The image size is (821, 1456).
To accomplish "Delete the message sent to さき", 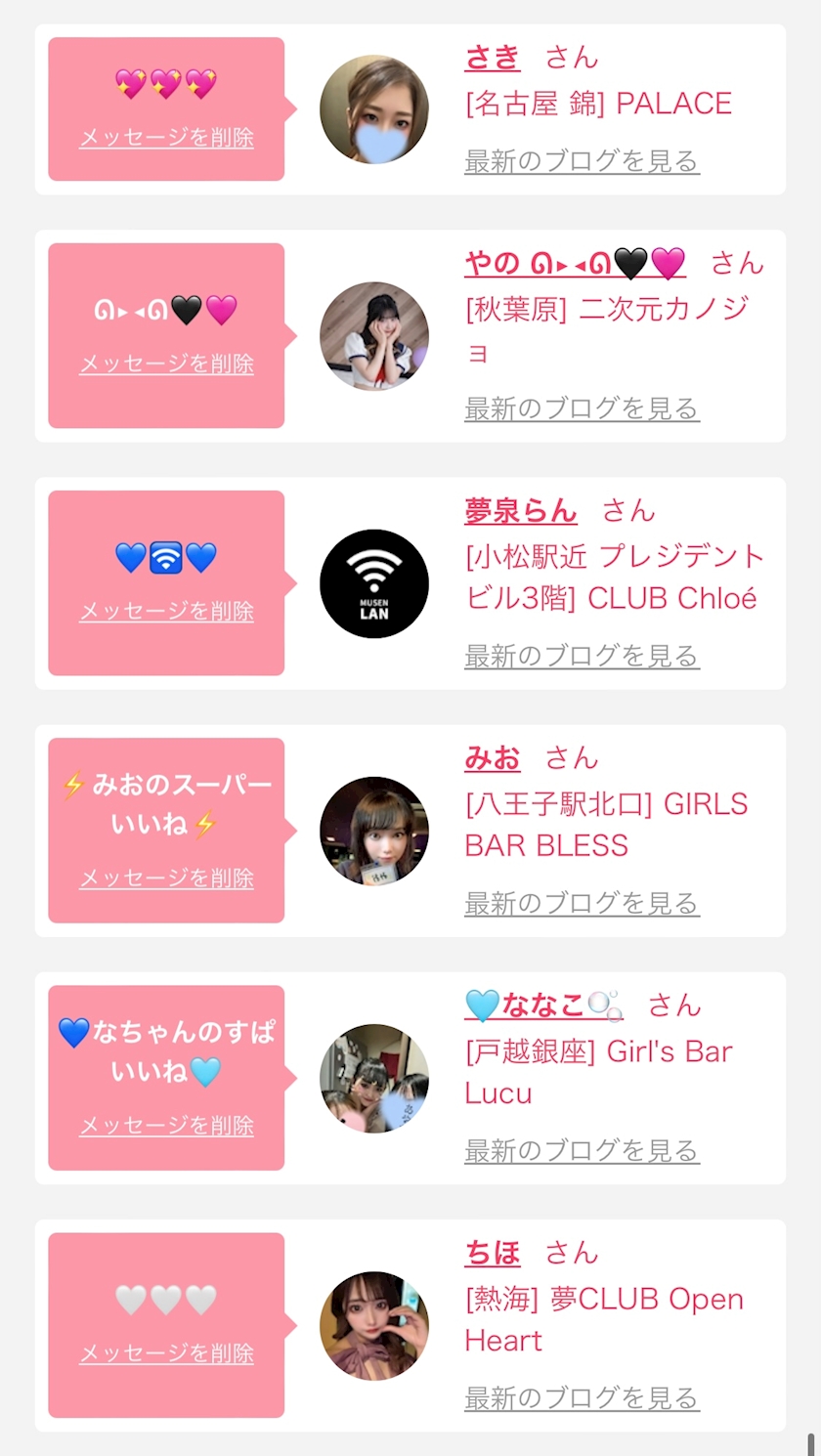I will pos(166,138).
